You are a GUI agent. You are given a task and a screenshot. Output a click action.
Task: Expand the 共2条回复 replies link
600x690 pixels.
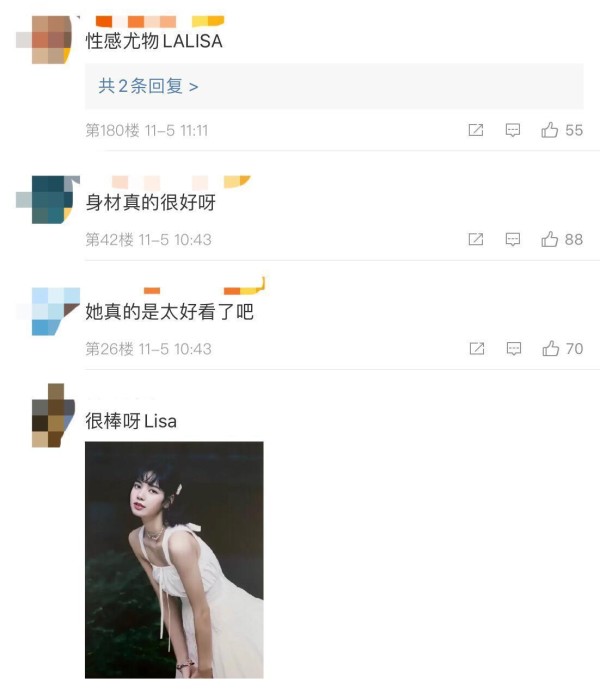tap(148, 87)
